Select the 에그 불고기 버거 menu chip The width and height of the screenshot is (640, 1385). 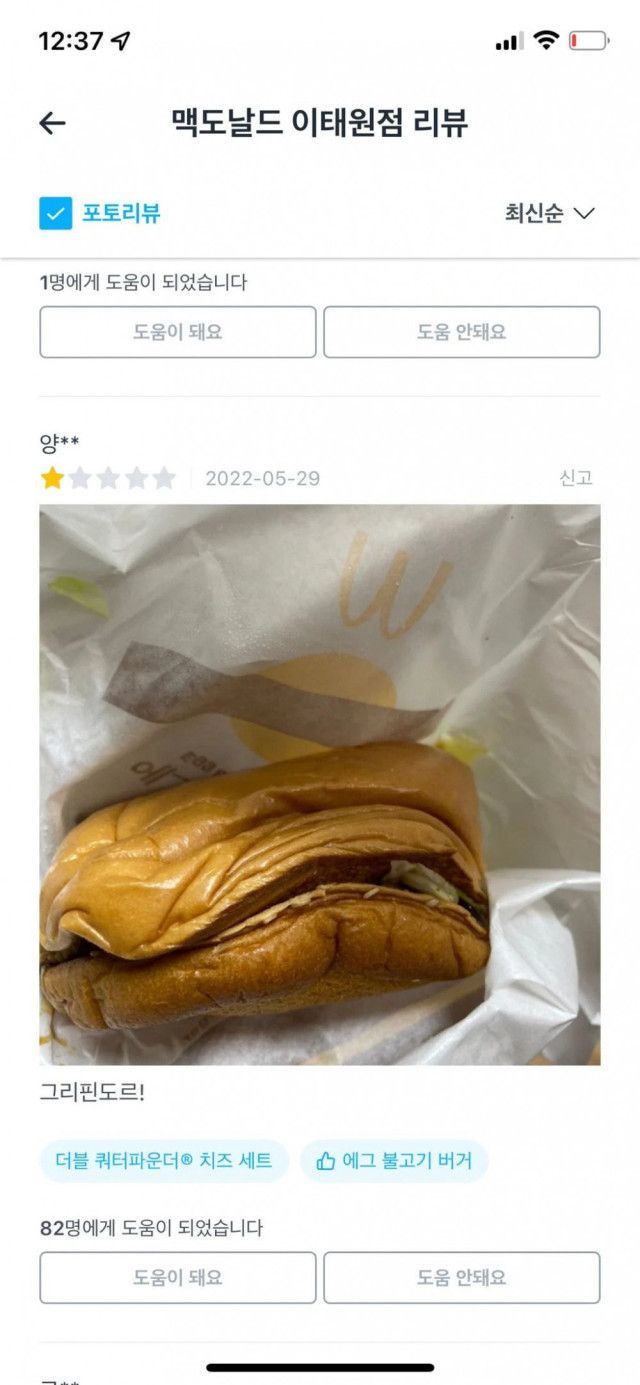point(394,1161)
